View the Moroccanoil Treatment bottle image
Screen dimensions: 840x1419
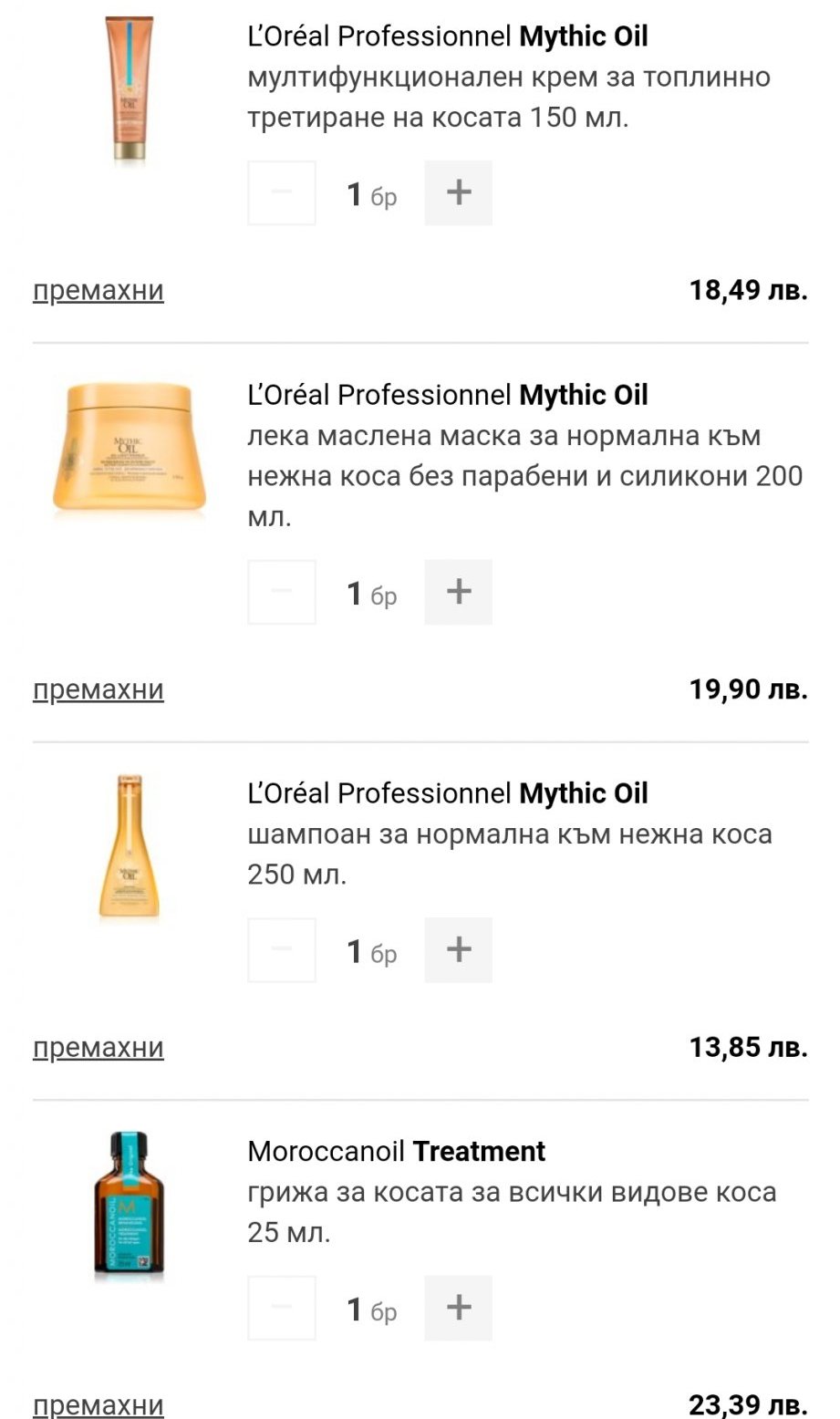[129, 1205]
